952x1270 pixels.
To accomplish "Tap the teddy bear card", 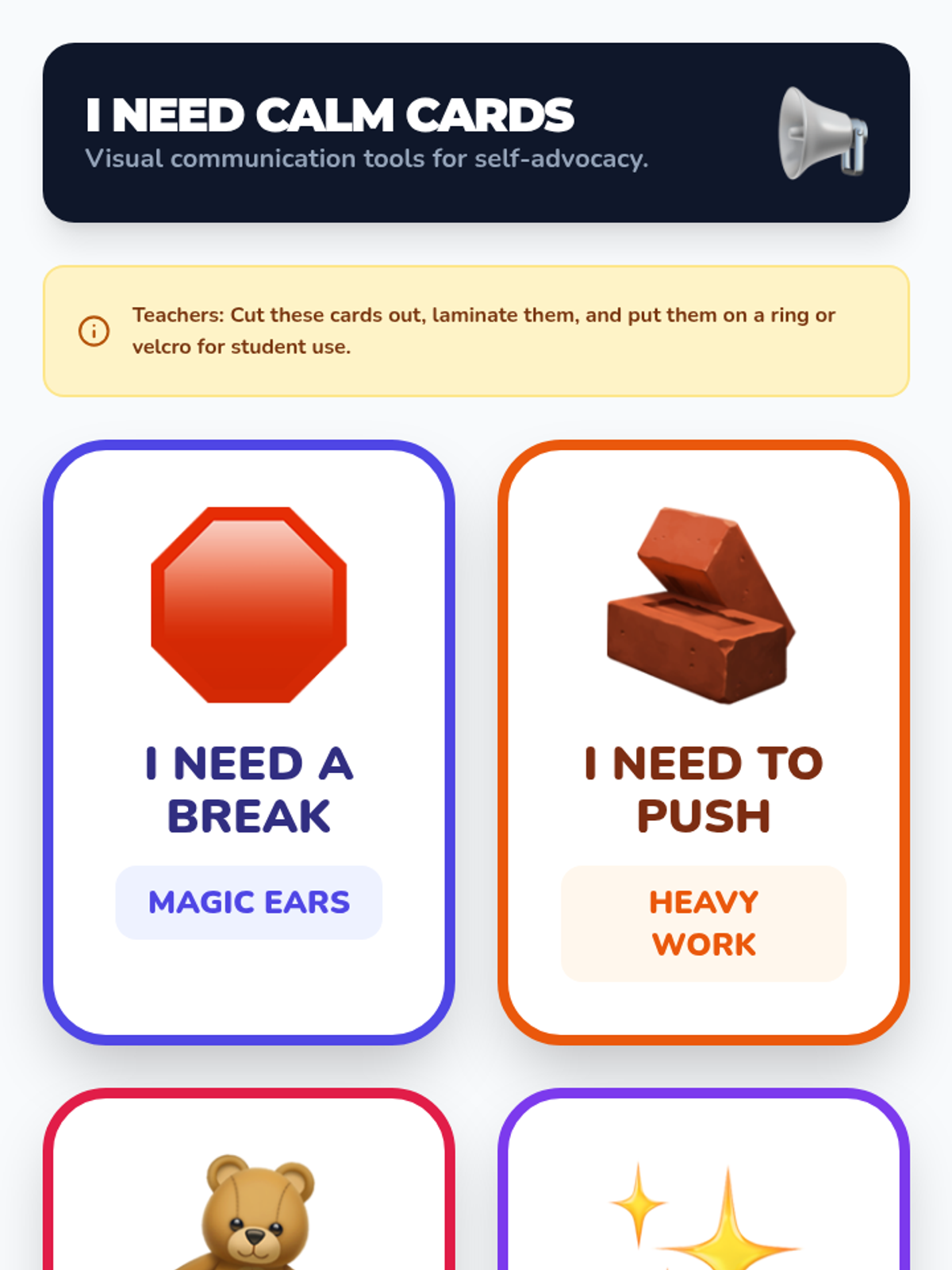I will pyautogui.click(x=248, y=1180).
